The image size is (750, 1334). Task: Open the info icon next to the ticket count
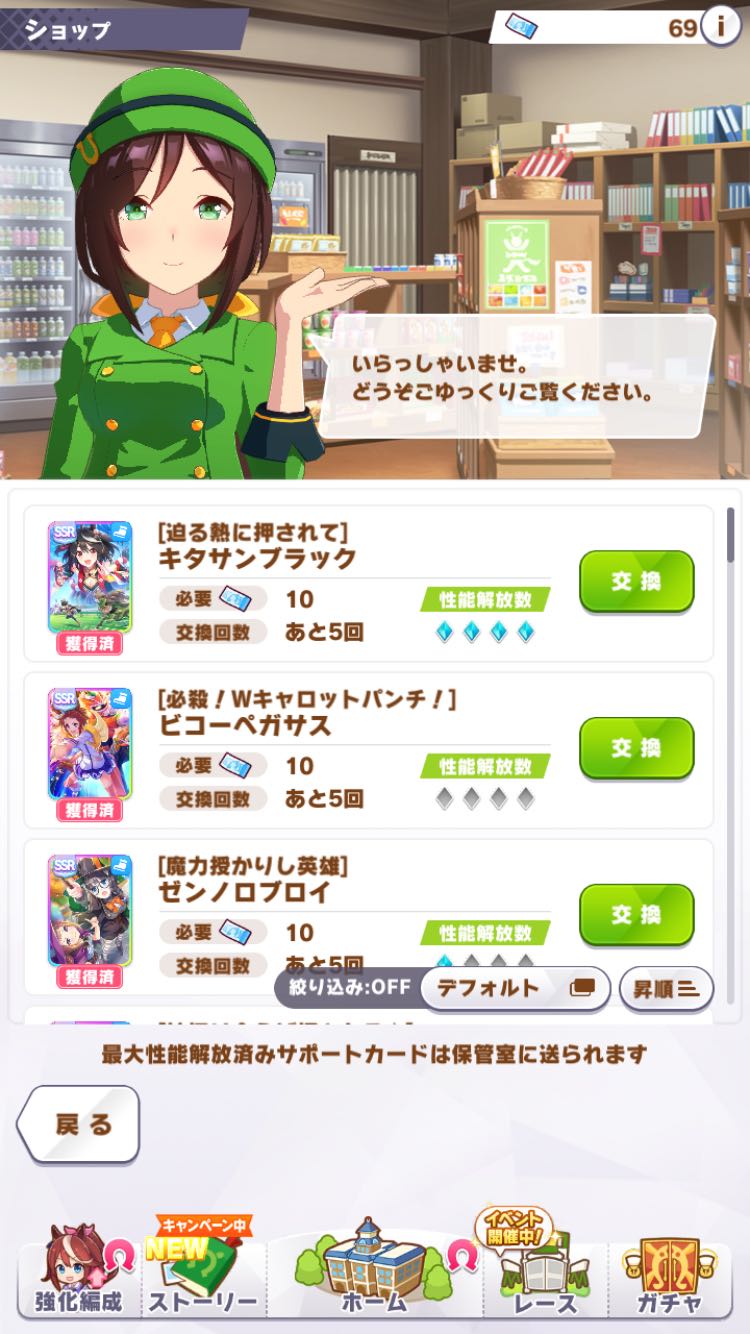[x=720, y=27]
